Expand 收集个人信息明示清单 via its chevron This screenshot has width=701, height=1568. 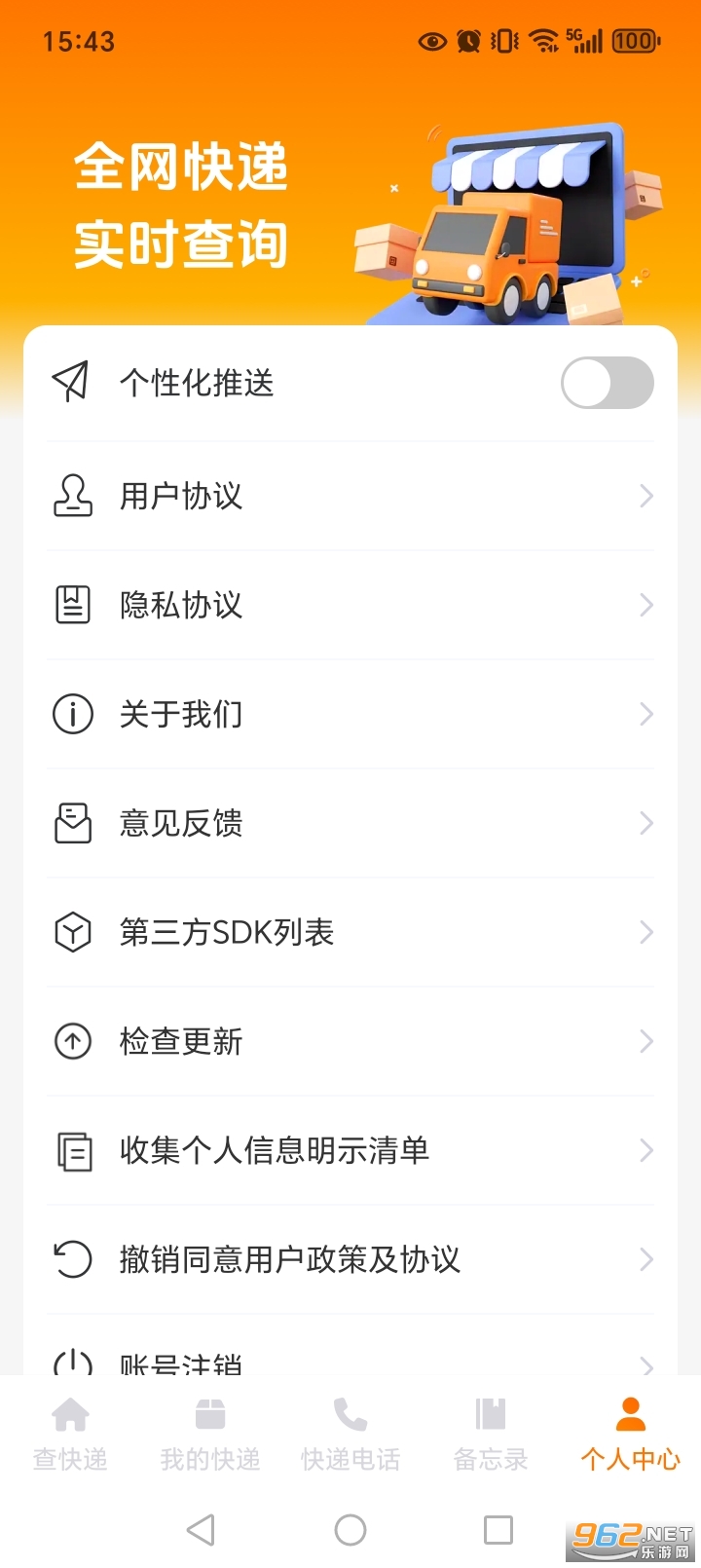pyautogui.click(x=646, y=1150)
